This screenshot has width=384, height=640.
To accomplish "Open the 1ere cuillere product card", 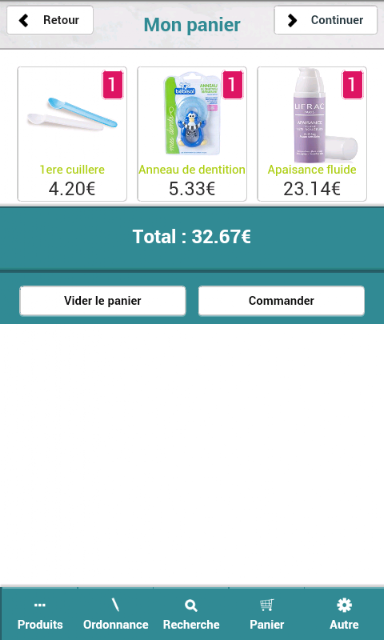I will point(72,134).
